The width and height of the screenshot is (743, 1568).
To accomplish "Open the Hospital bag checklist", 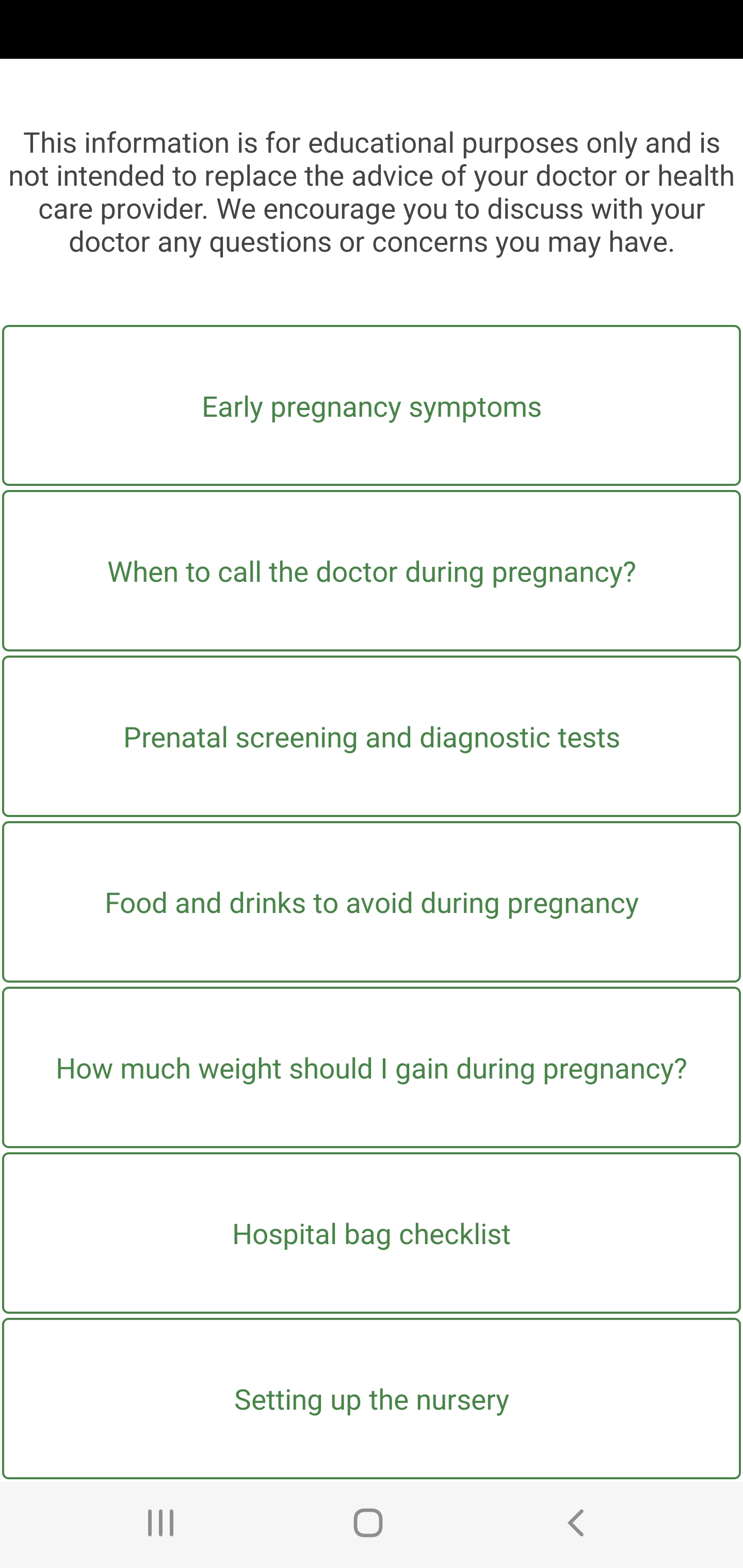I will (x=372, y=1233).
